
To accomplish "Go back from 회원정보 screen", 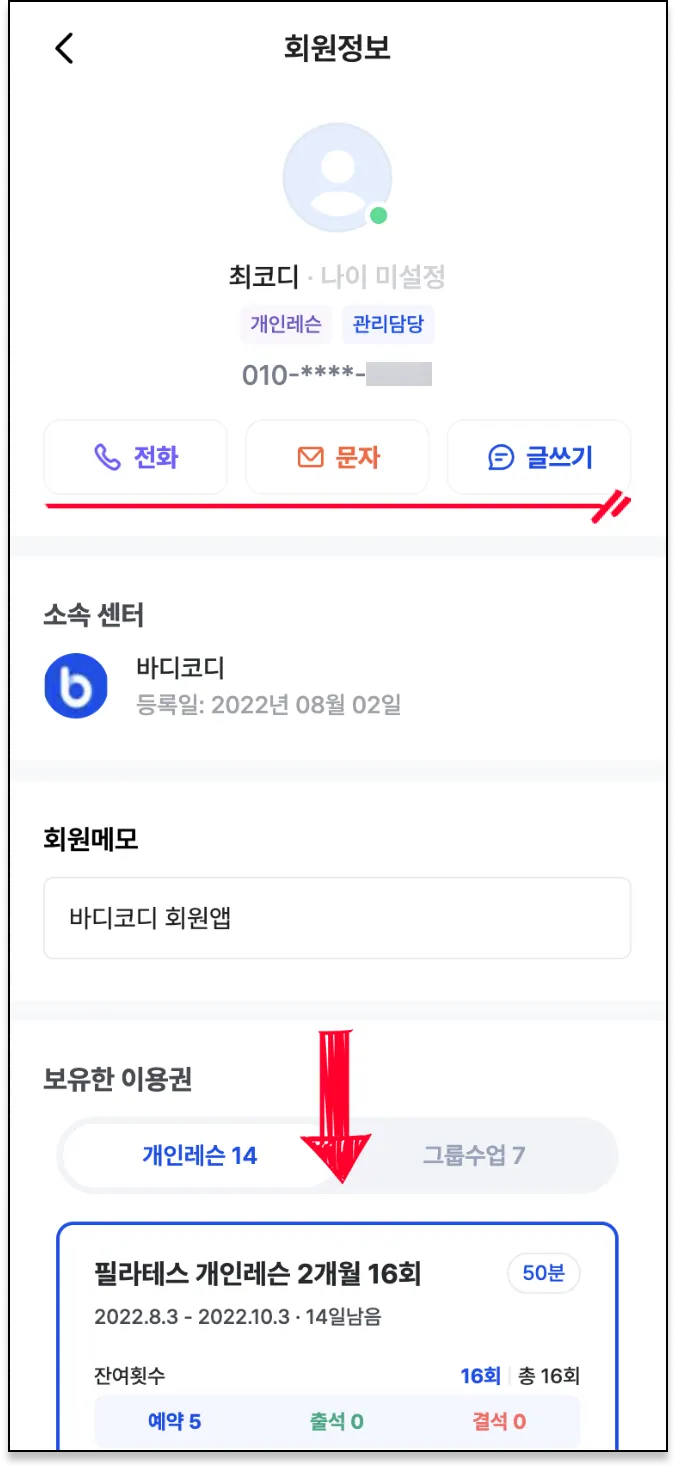I will tap(64, 48).
